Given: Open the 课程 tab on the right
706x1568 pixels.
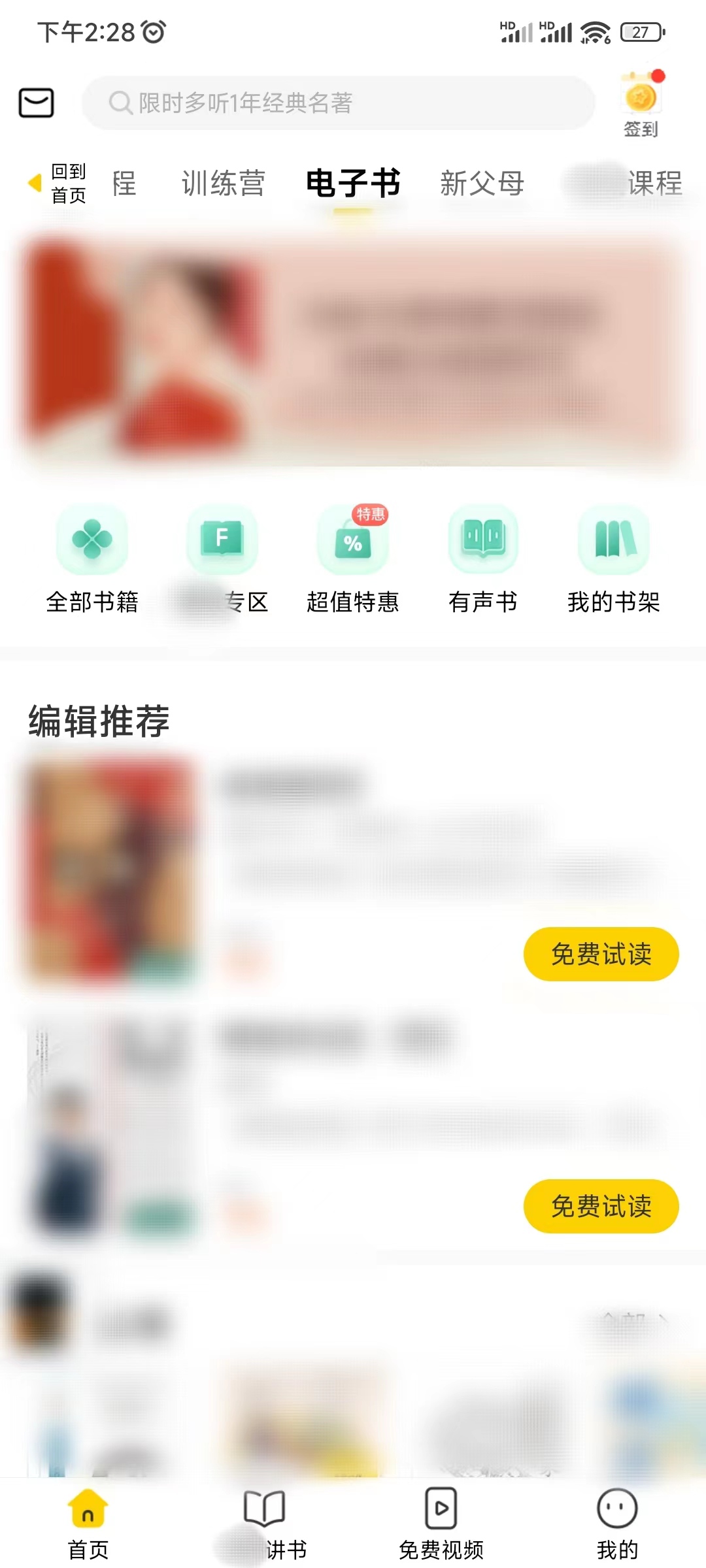Looking at the screenshot, I should [654, 184].
